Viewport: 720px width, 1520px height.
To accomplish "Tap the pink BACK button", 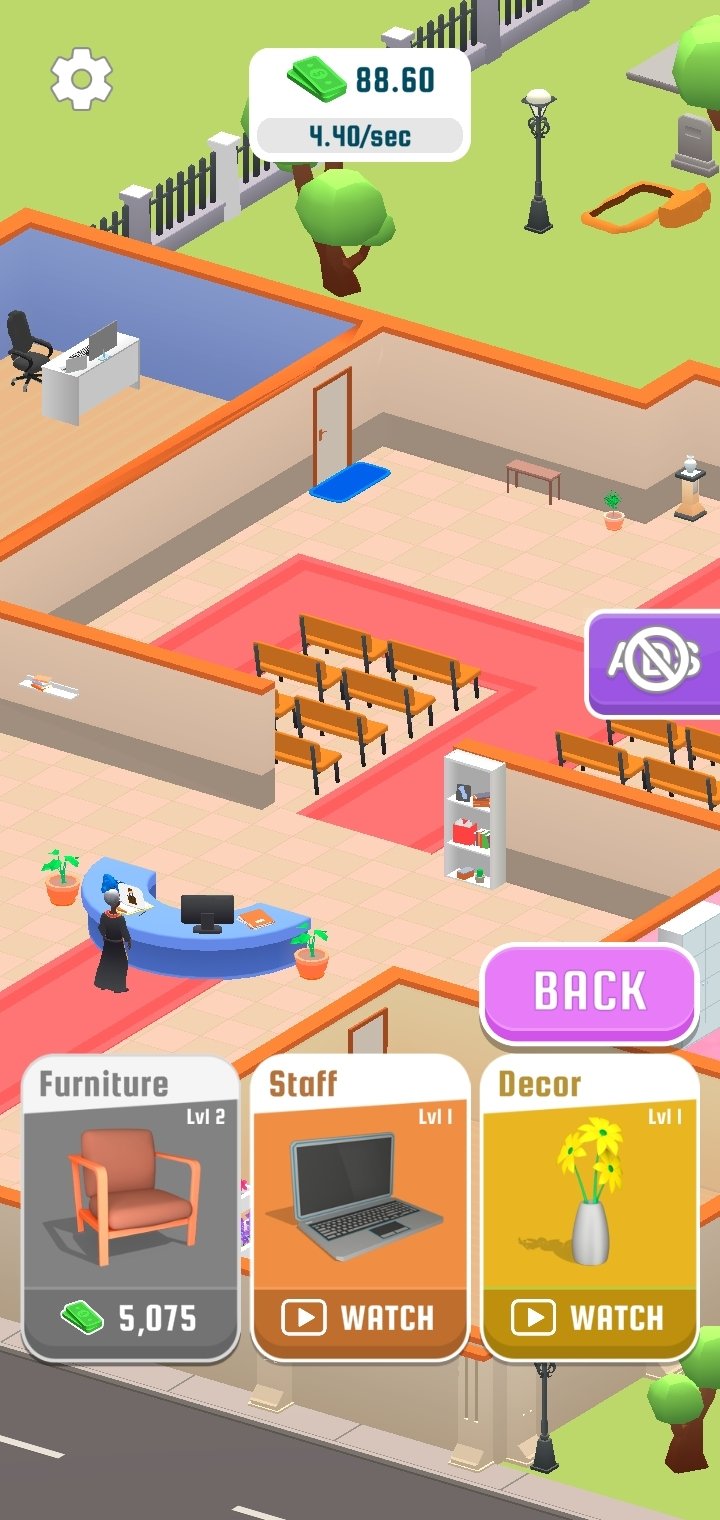I will point(590,992).
